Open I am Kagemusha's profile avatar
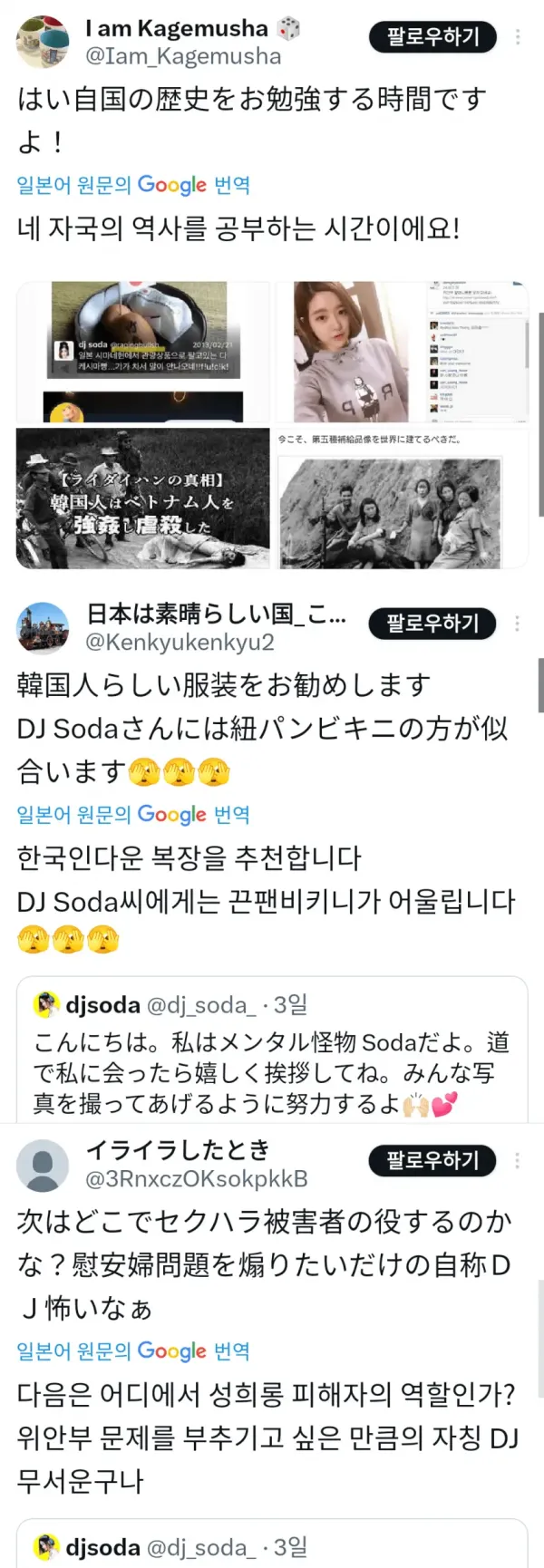 click(x=43, y=41)
